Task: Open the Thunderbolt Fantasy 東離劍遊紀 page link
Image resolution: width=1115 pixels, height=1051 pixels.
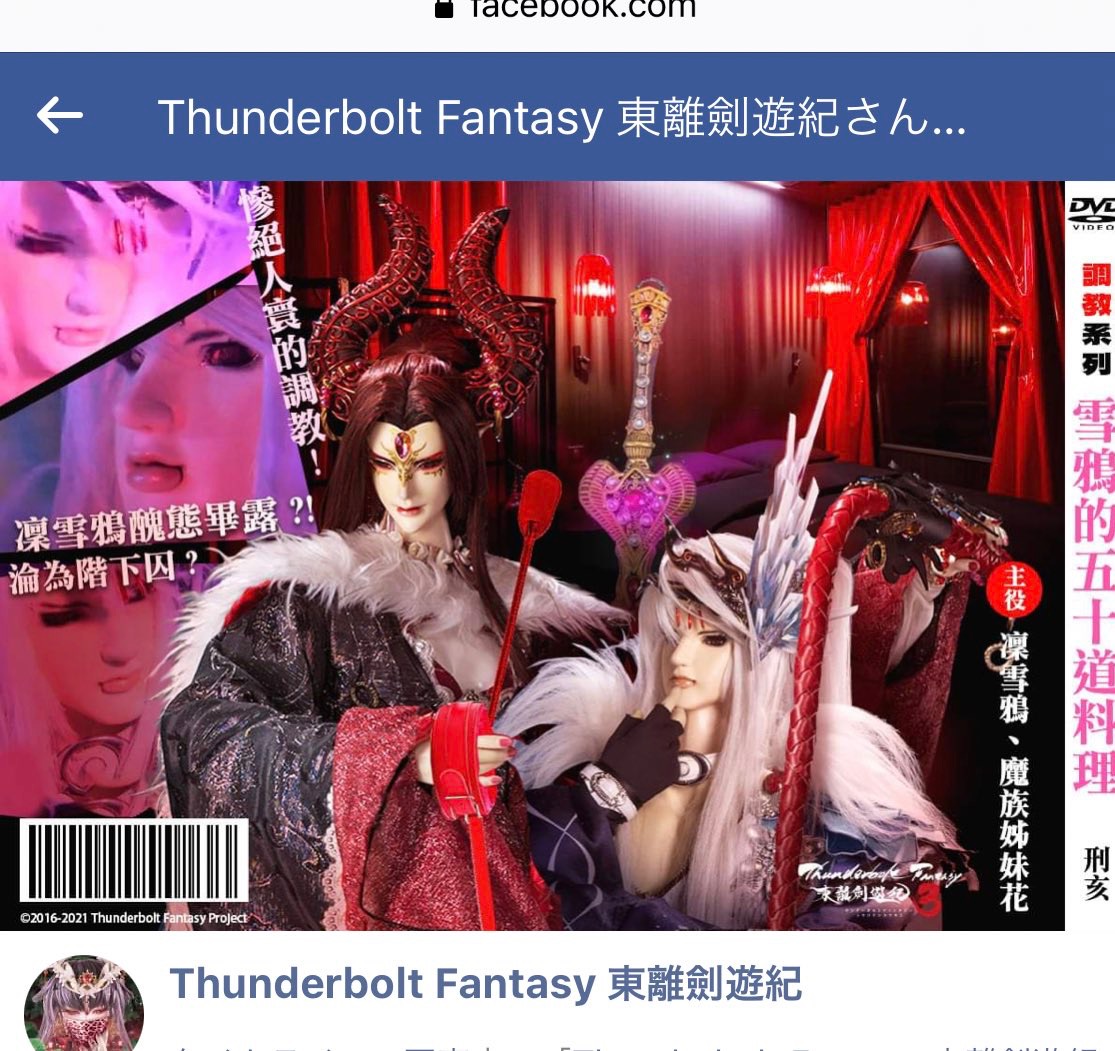Action: point(485,984)
